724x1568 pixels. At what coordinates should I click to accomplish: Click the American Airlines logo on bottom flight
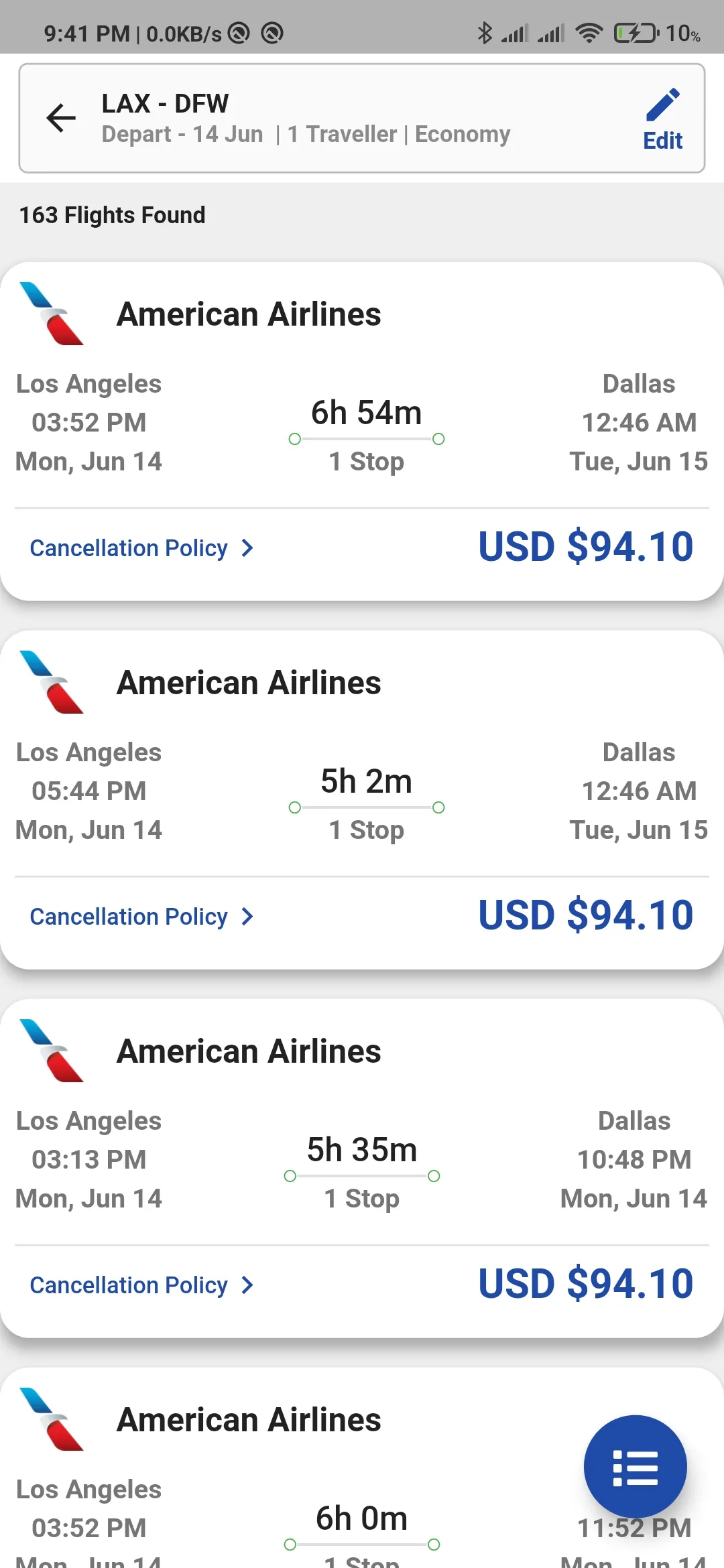tap(52, 1419)
